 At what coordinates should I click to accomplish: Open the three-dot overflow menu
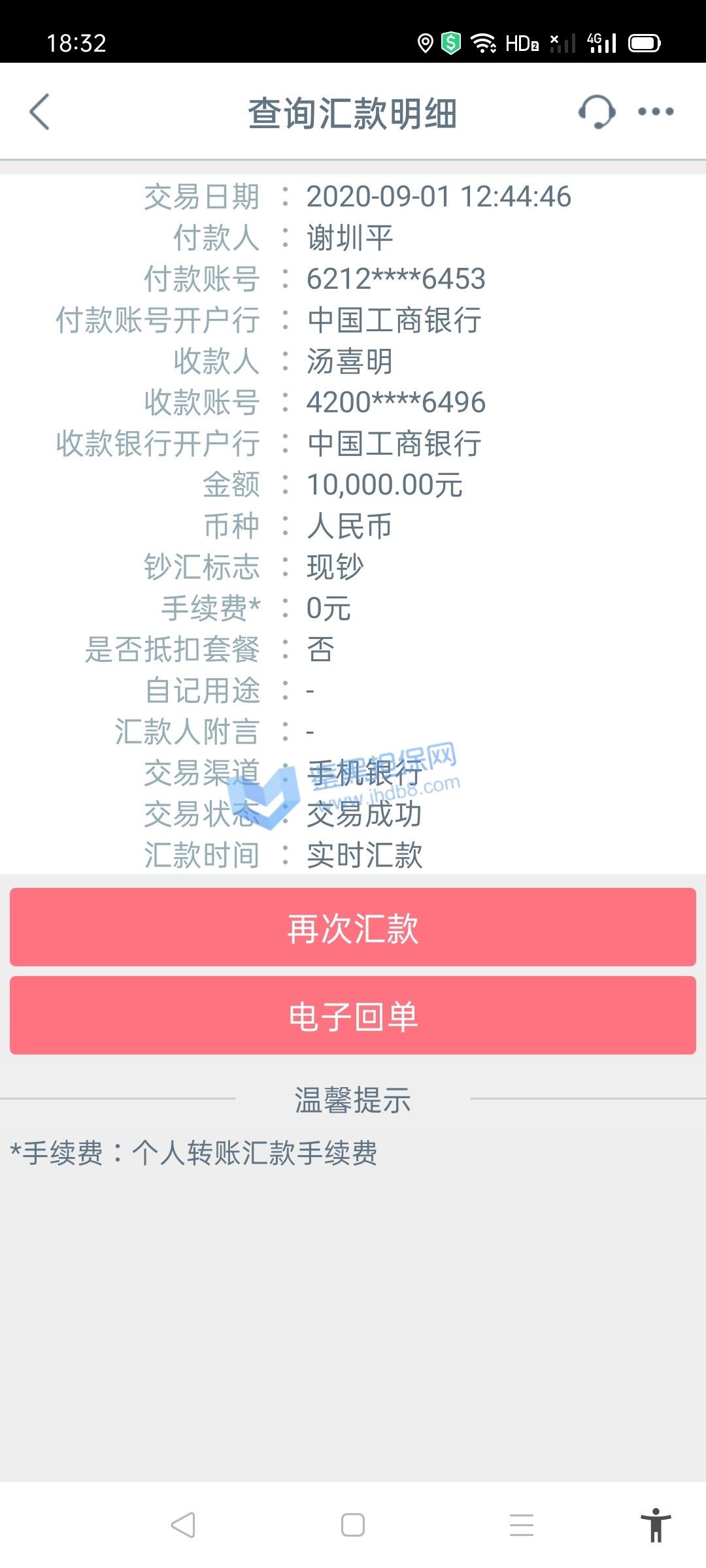(x=656, y=112)
